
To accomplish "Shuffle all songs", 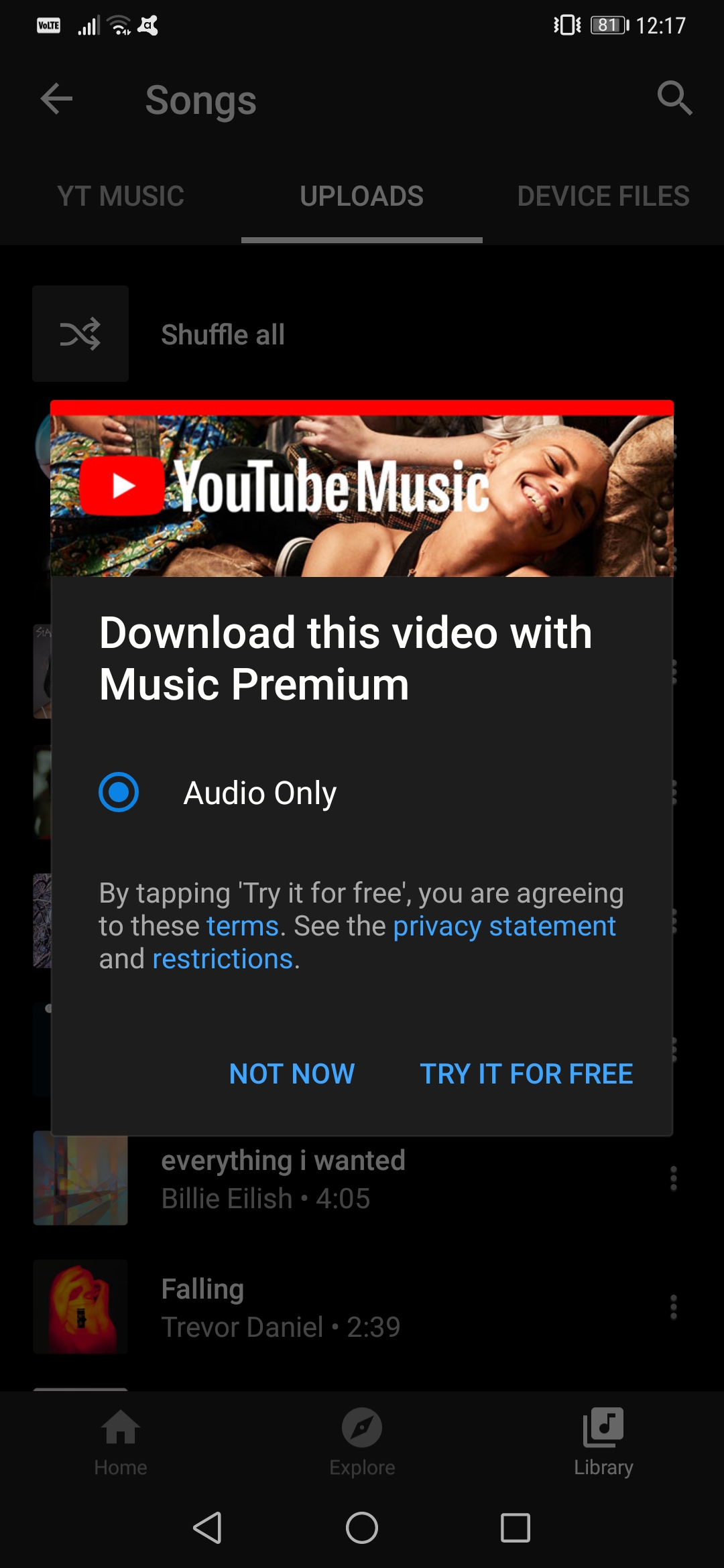I will pos(223,334).
